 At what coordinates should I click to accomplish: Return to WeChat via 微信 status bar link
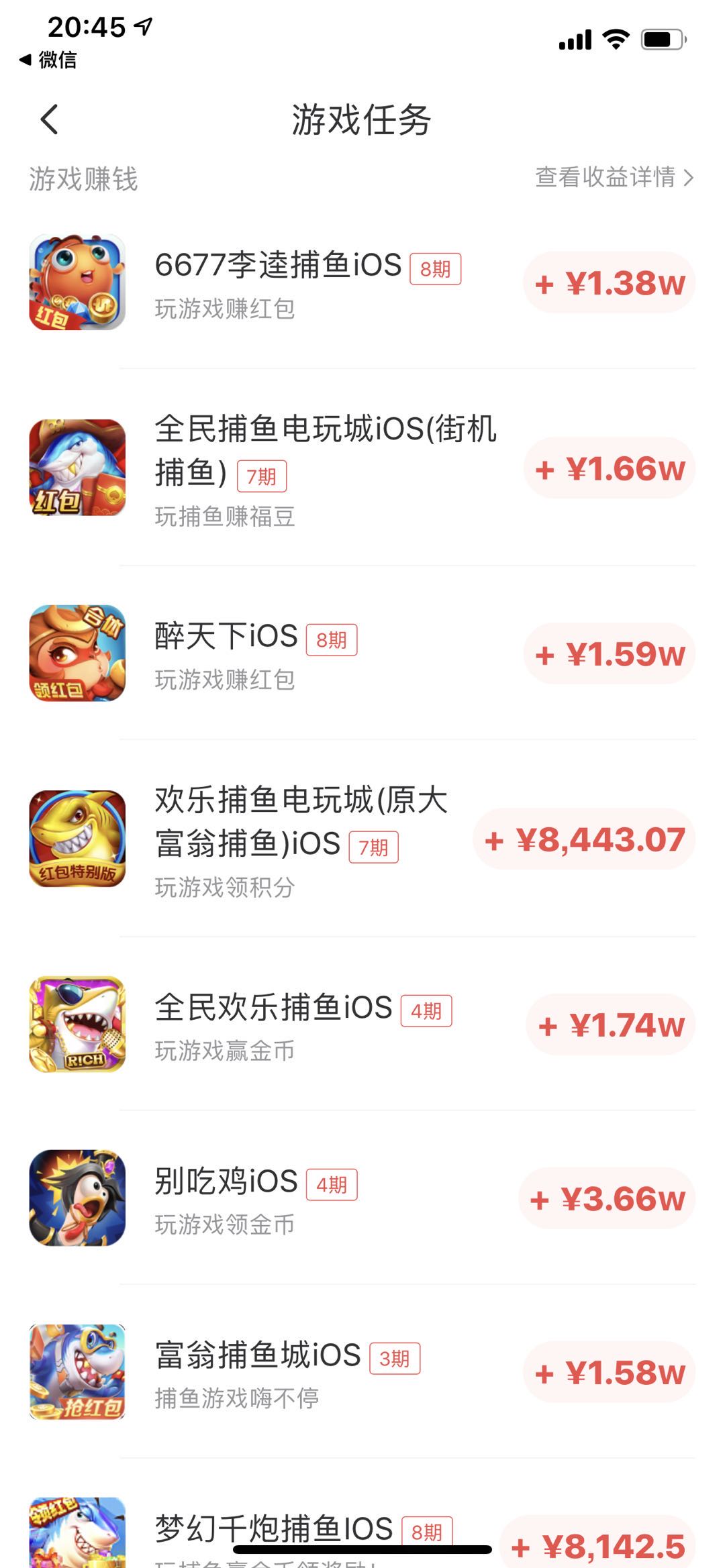[x=54, y=60]
